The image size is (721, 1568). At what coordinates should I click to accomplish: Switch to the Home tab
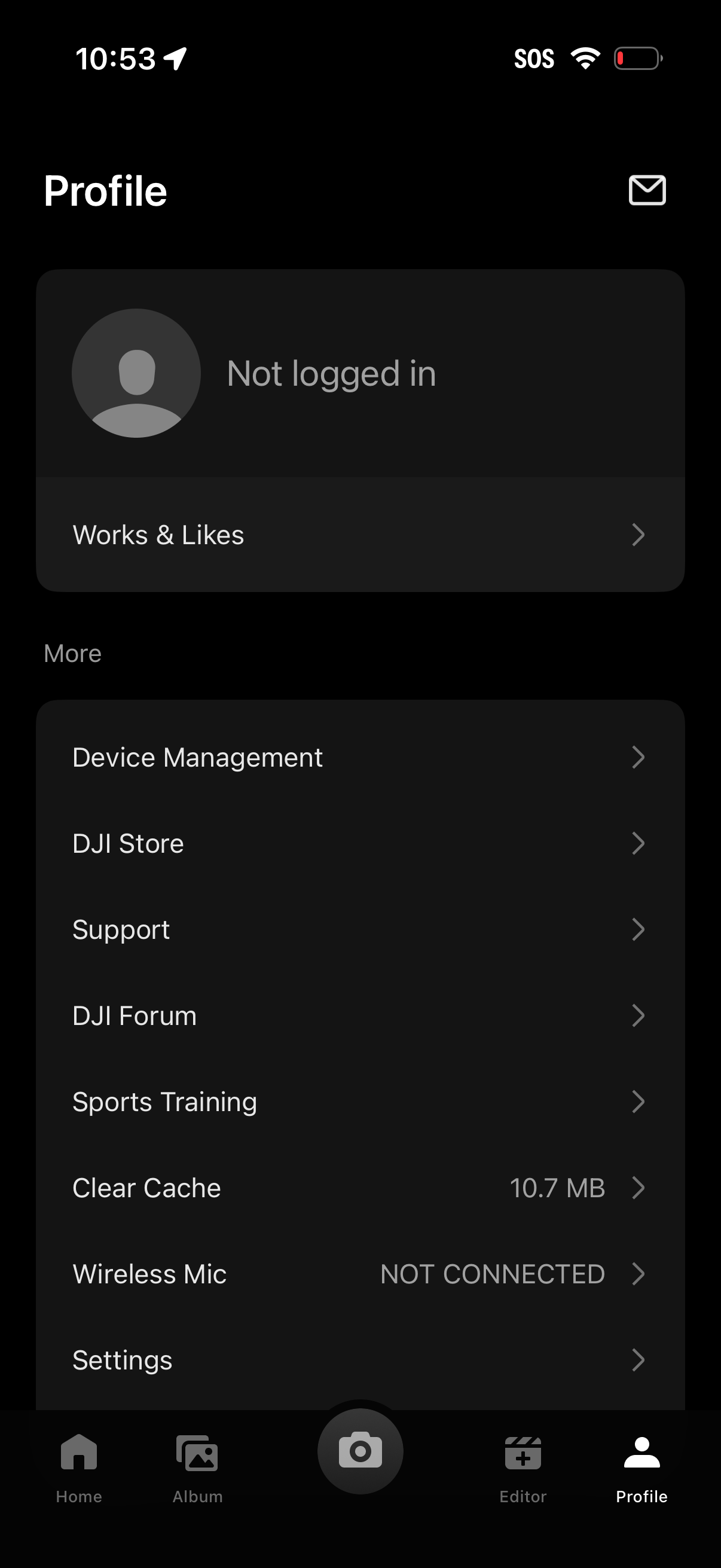tap(79, 1467)
